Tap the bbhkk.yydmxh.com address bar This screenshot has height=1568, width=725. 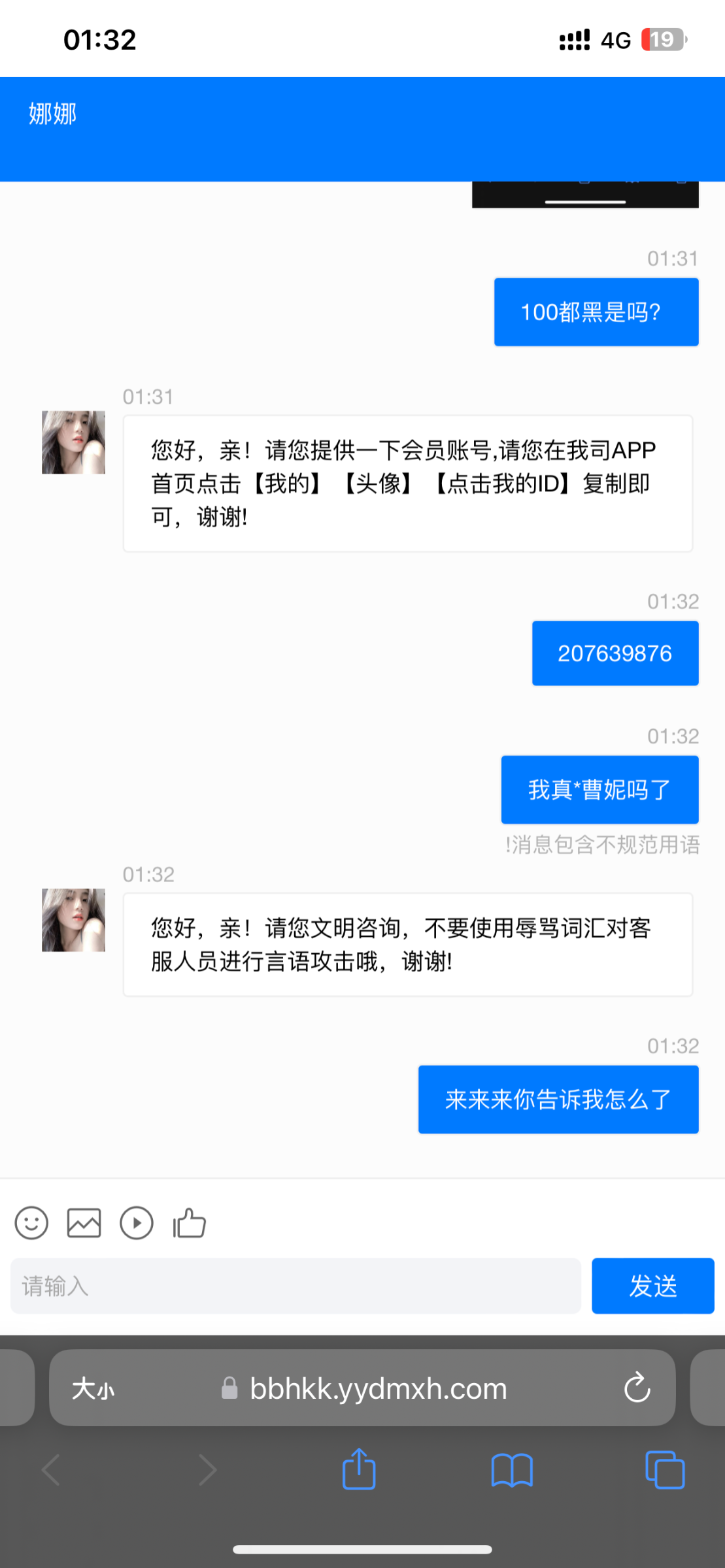pos(378,1388)
